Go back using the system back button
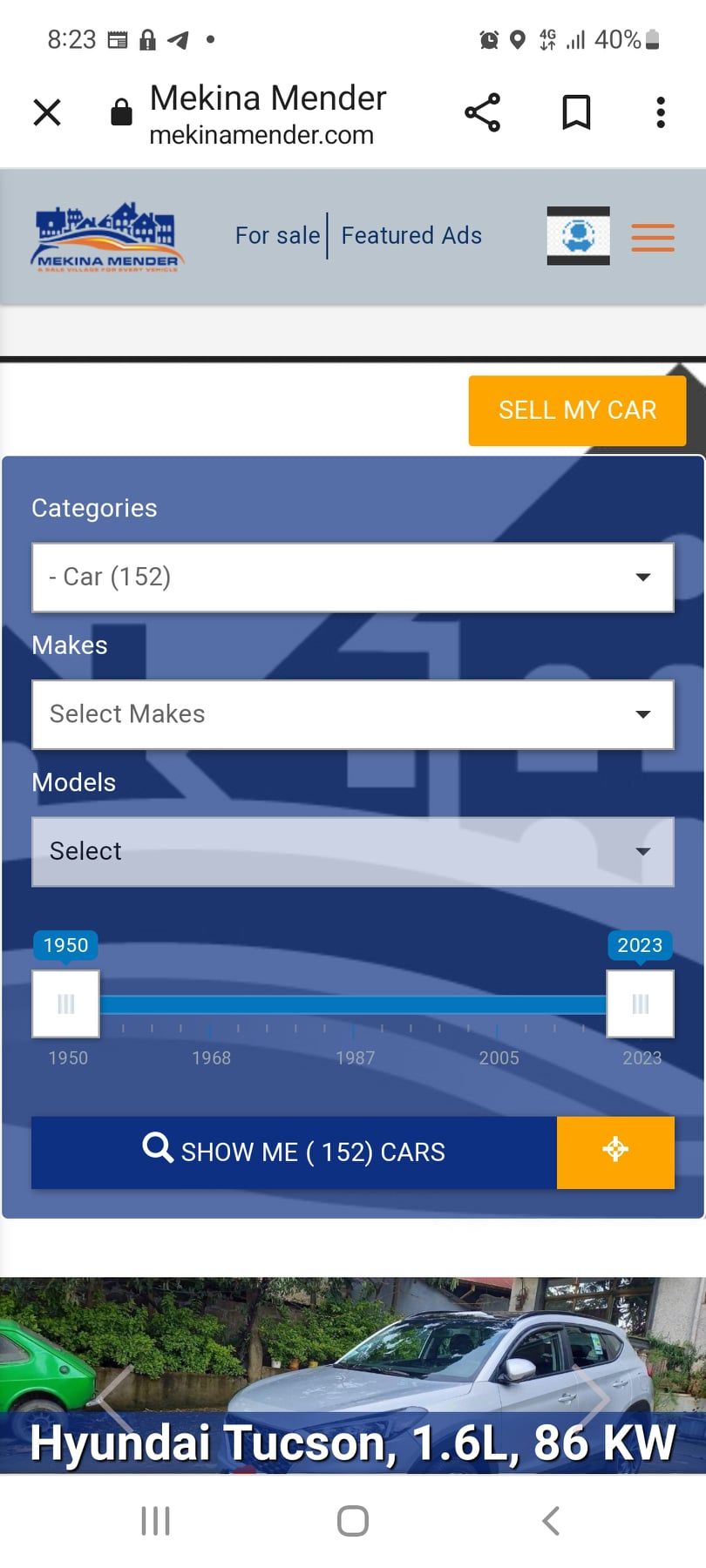This screenshot has width=706, height=1568. 550,1521
